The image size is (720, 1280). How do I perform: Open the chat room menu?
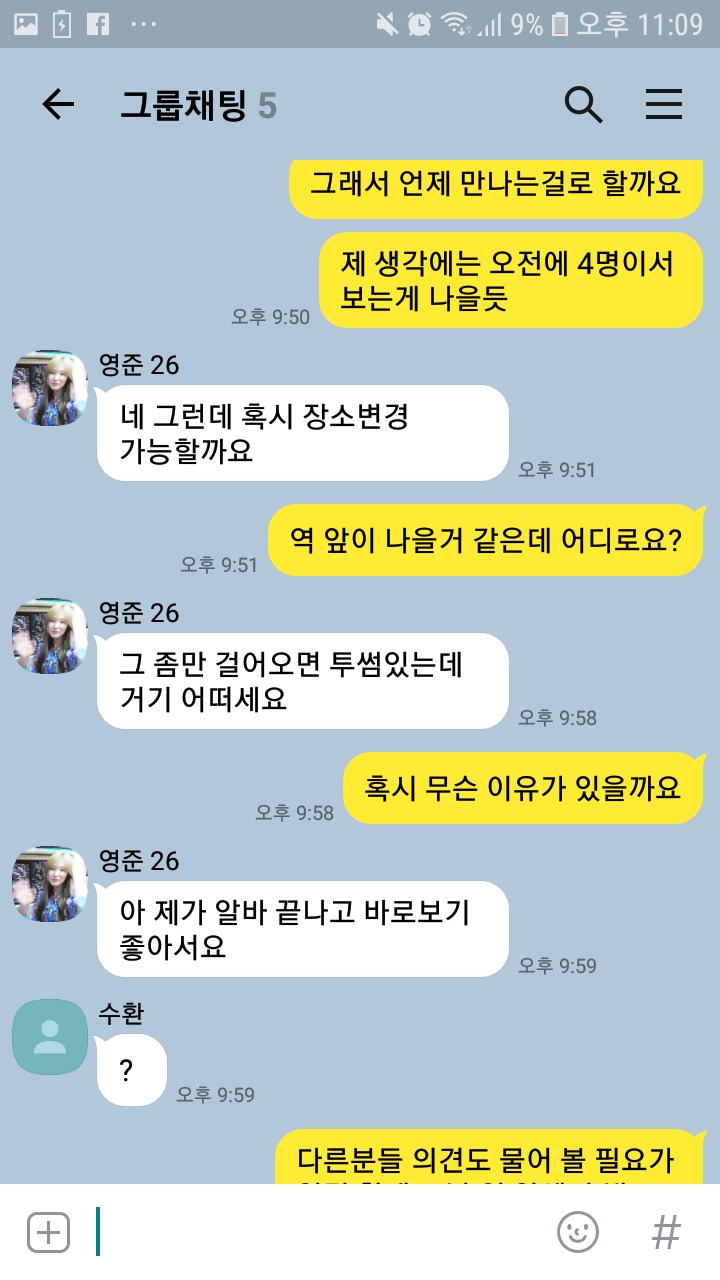pos(663,104)
